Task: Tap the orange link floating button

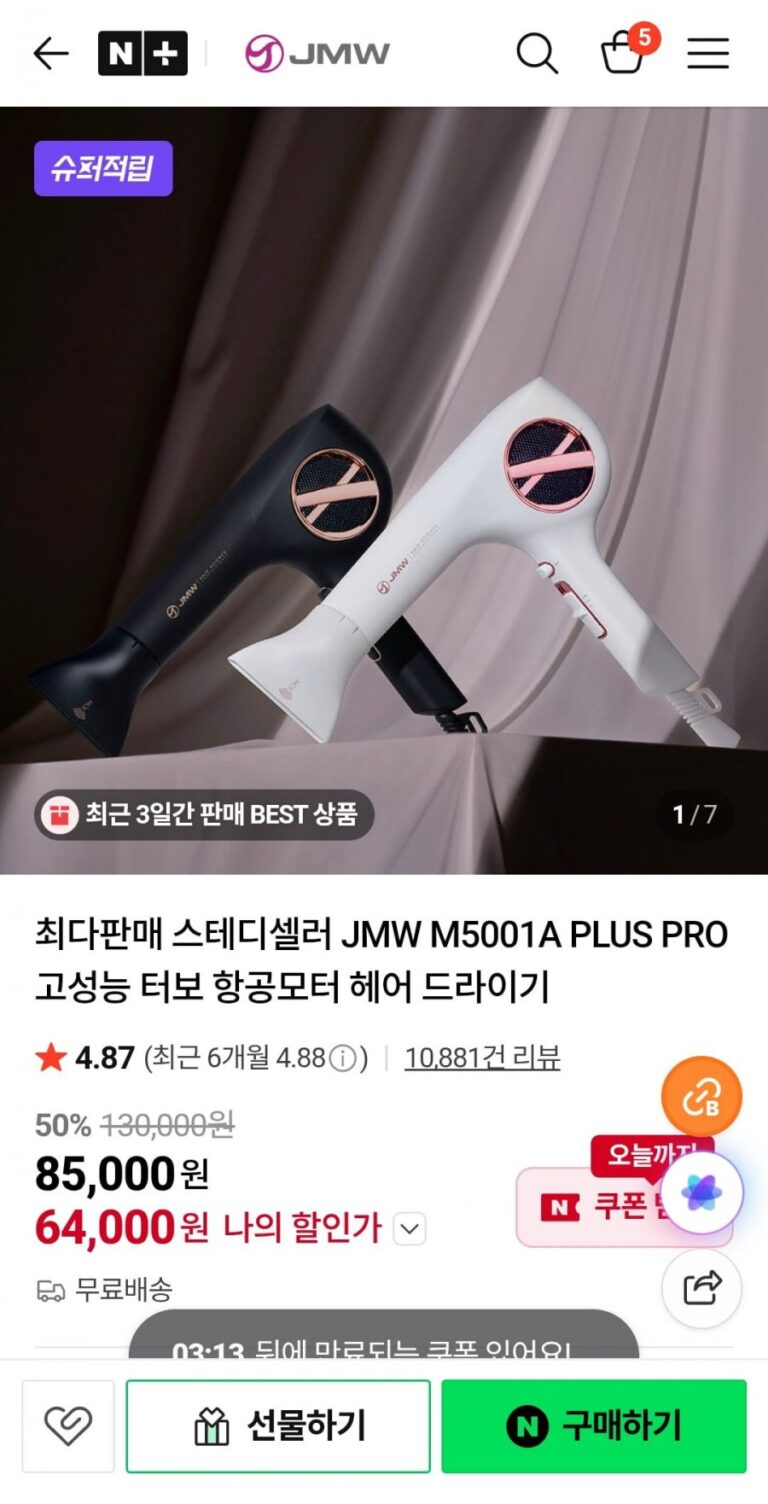Action: pyautogui.click(x=702, y=1097)
